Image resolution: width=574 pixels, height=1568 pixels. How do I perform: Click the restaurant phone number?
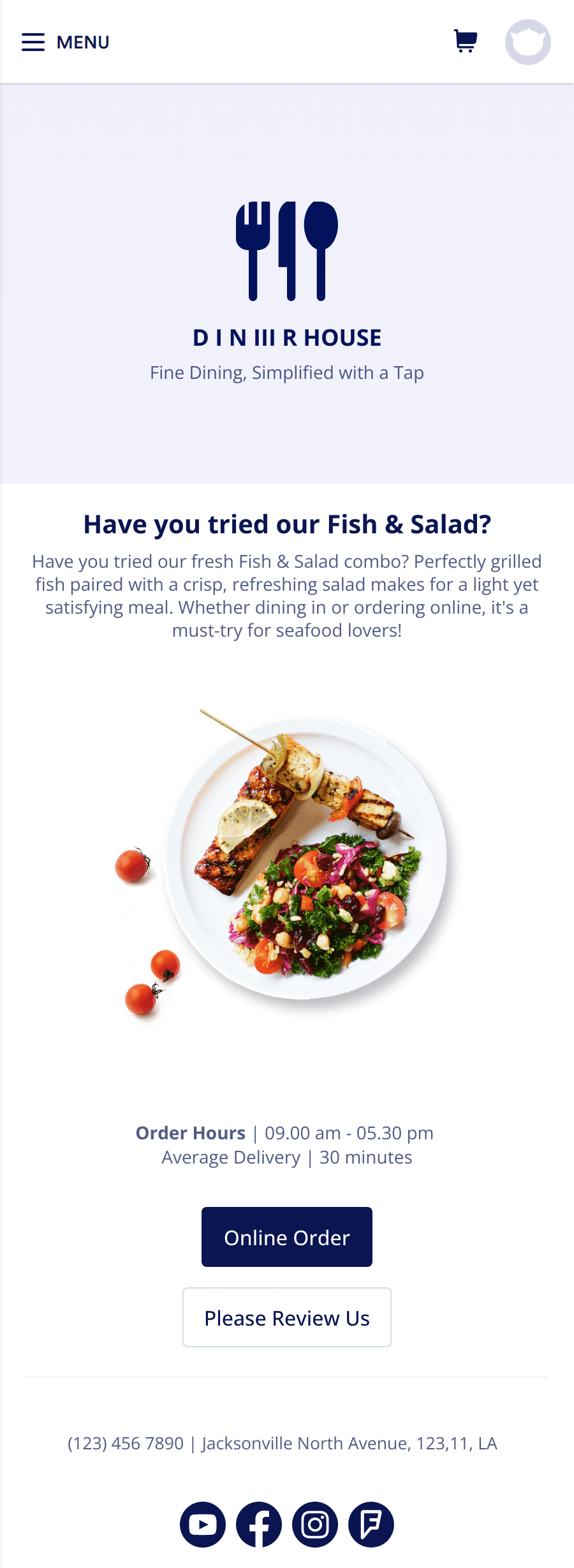125,1442
